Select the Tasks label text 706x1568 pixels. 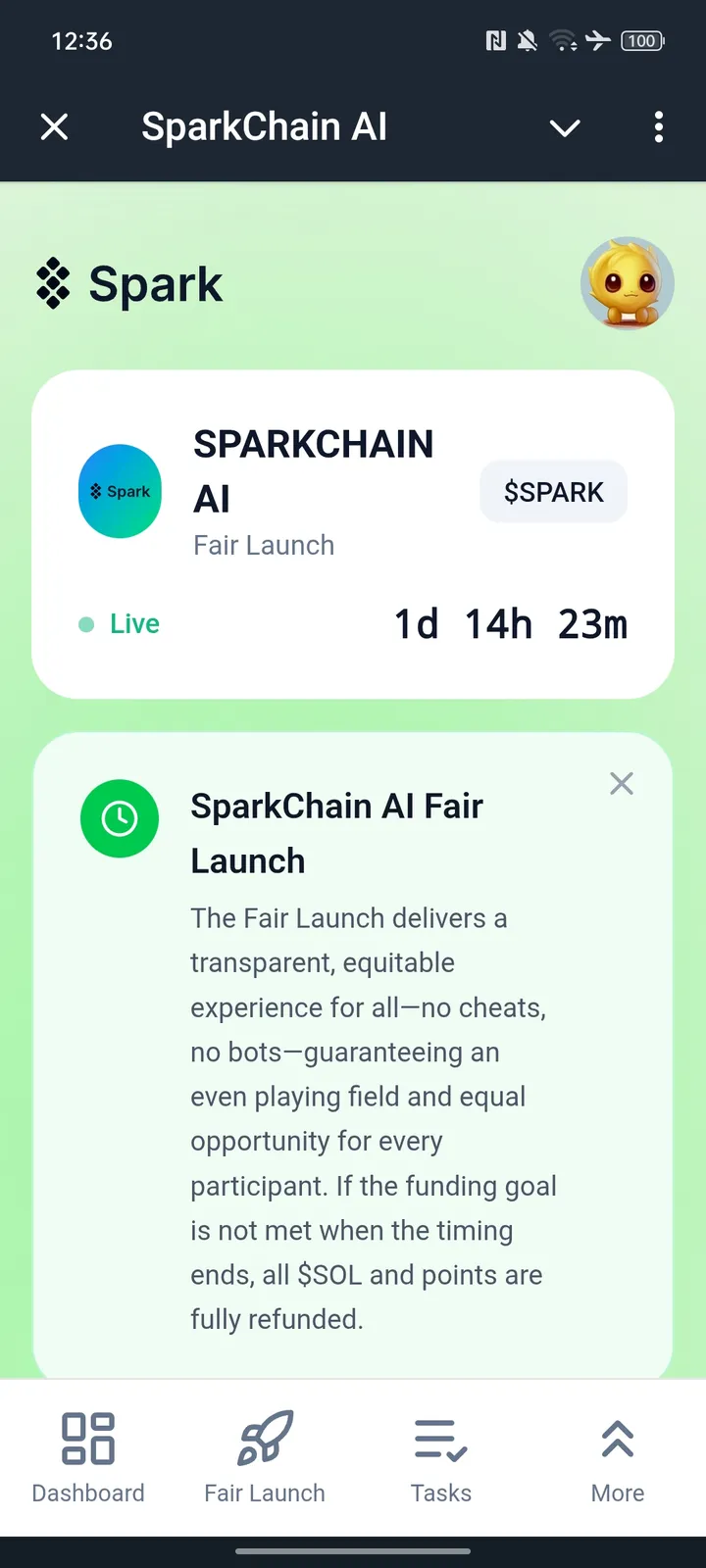pos(440,1493)
